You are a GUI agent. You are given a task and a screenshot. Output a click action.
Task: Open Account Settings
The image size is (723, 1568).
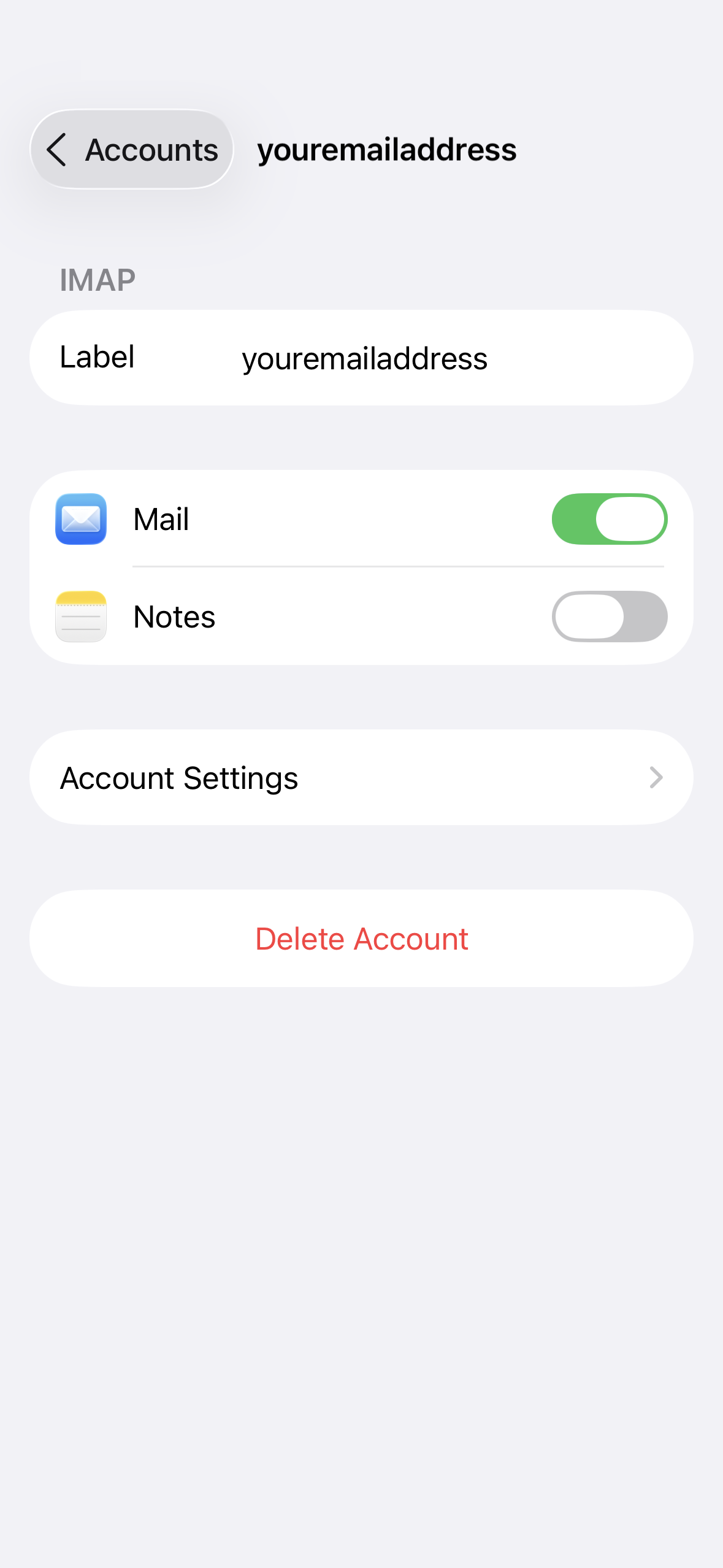tap(361, 778)
